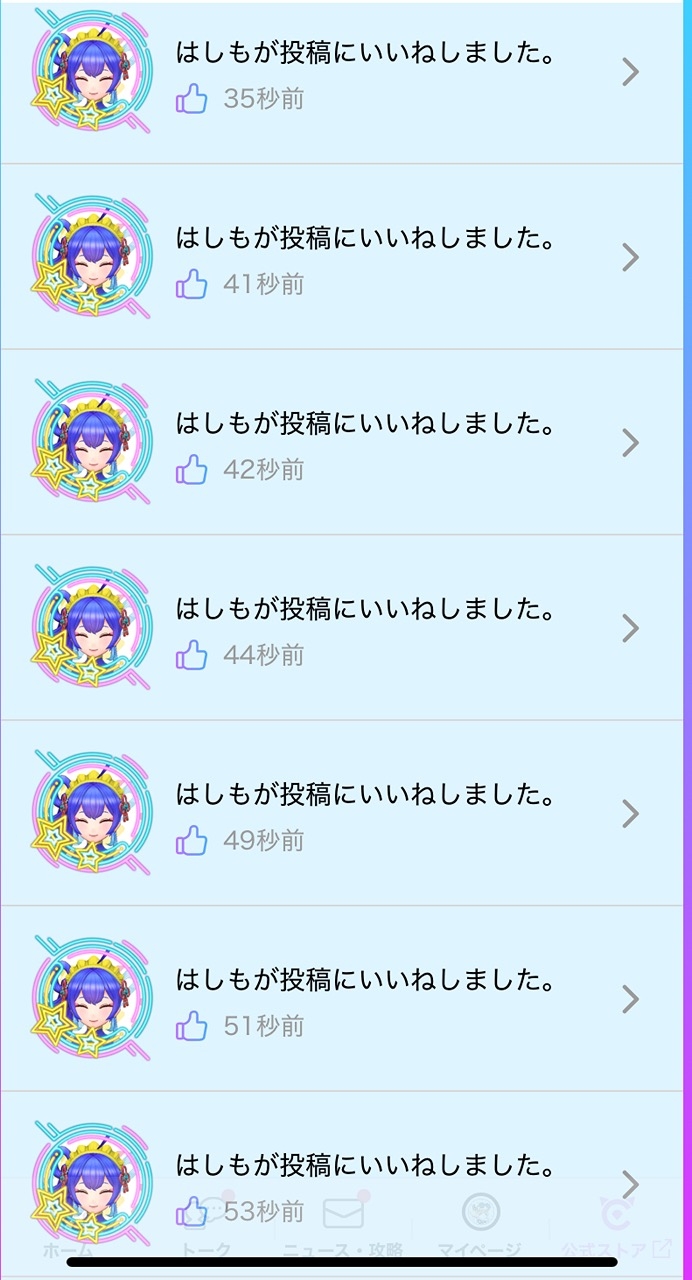Open the like notification from 51秒前
This screenshot has width=692, height=1280.
coord(364,999)
